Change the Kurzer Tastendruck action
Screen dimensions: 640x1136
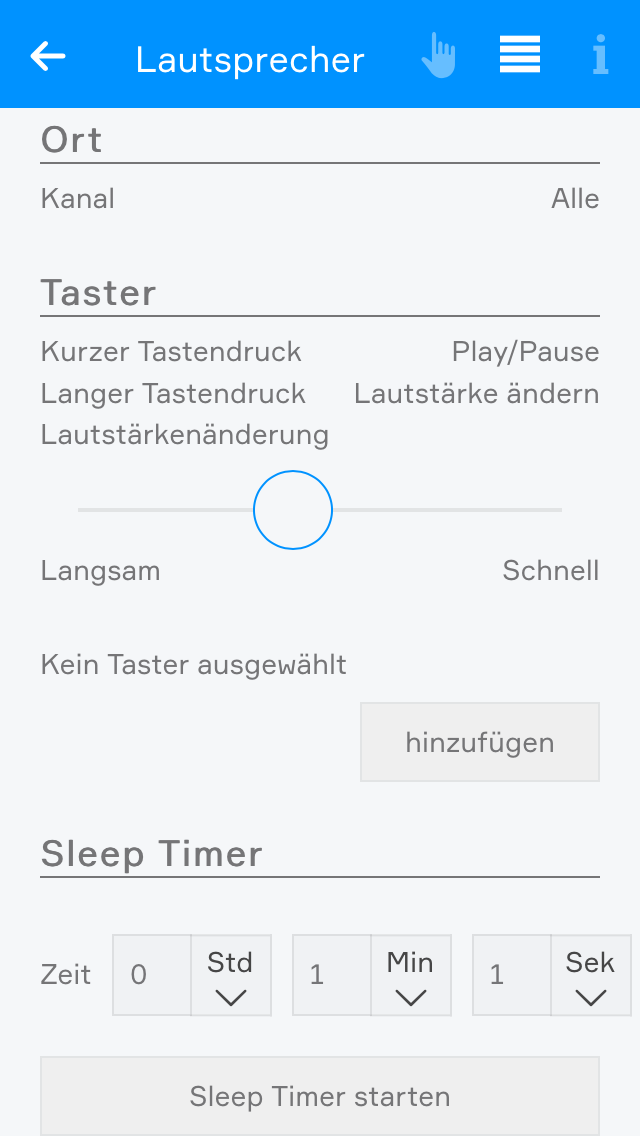pos(320,352)
